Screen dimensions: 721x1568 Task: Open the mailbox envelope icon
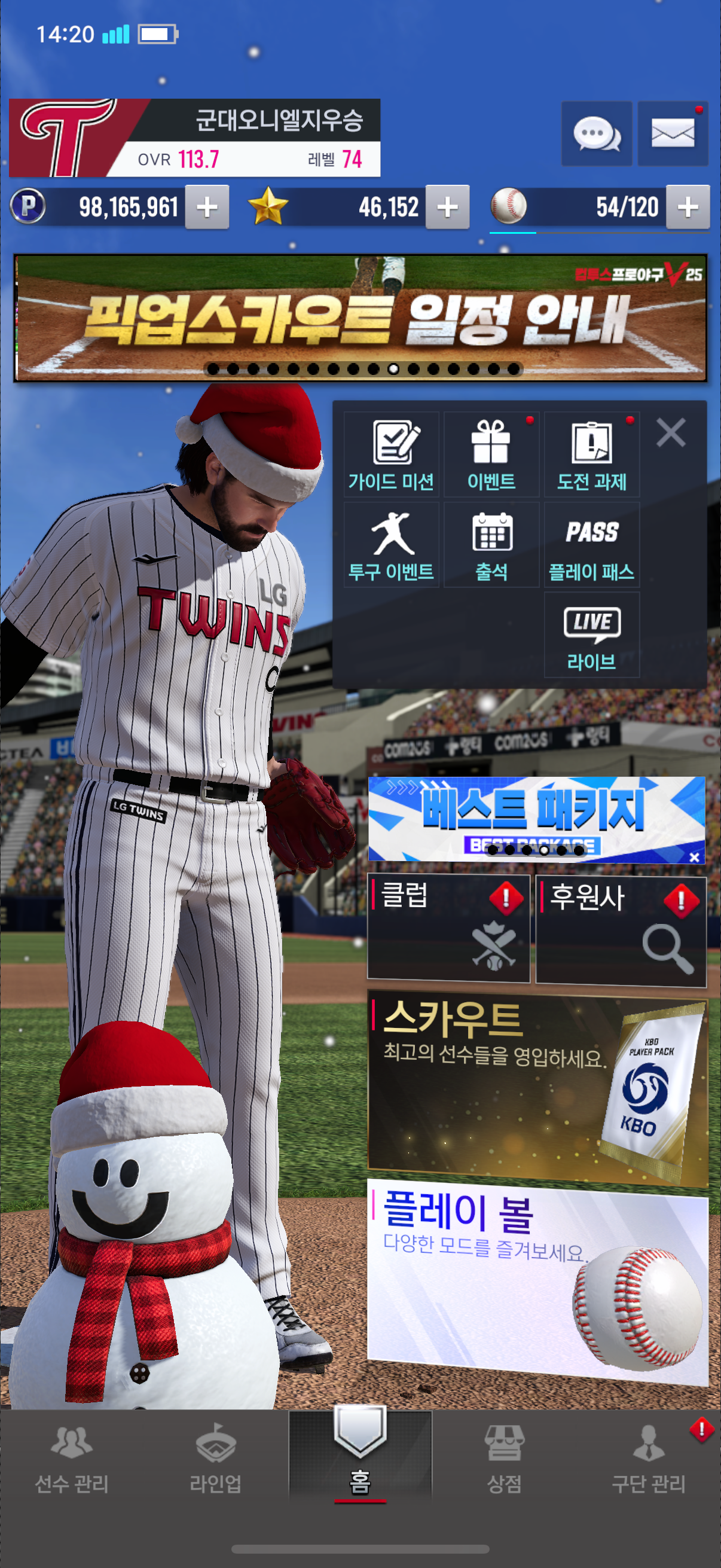[x=673, y=133]
